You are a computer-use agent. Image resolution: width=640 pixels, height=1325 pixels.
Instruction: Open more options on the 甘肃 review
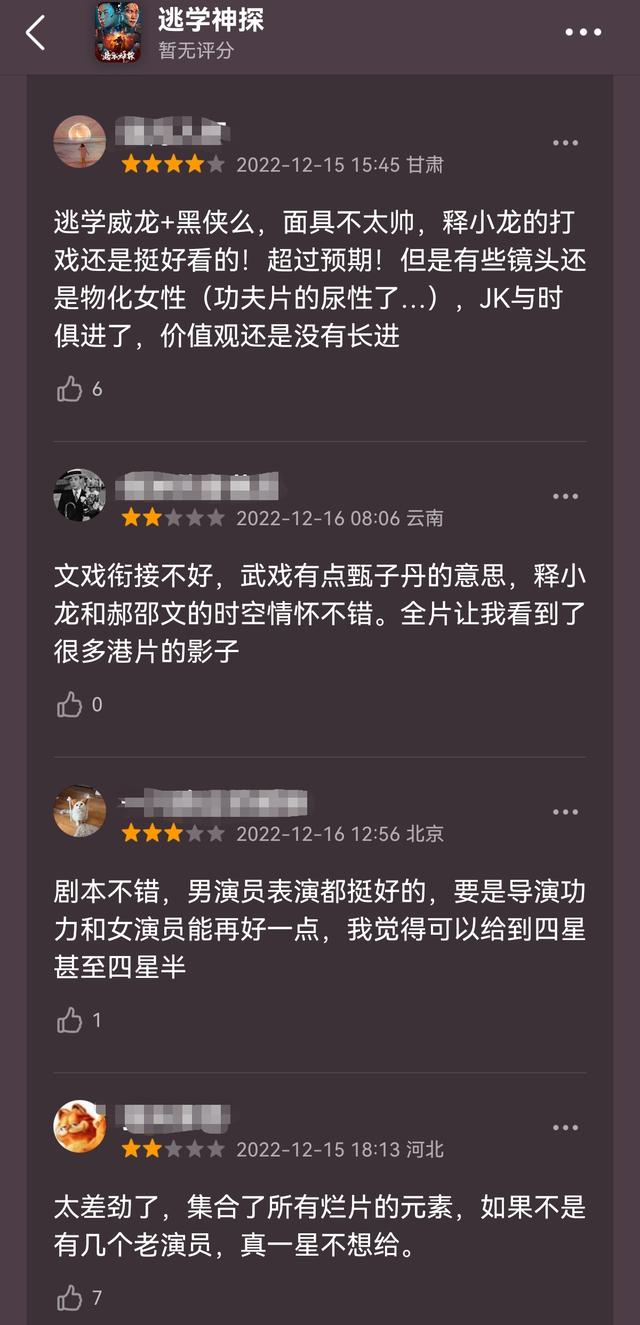tap(565, 143)
